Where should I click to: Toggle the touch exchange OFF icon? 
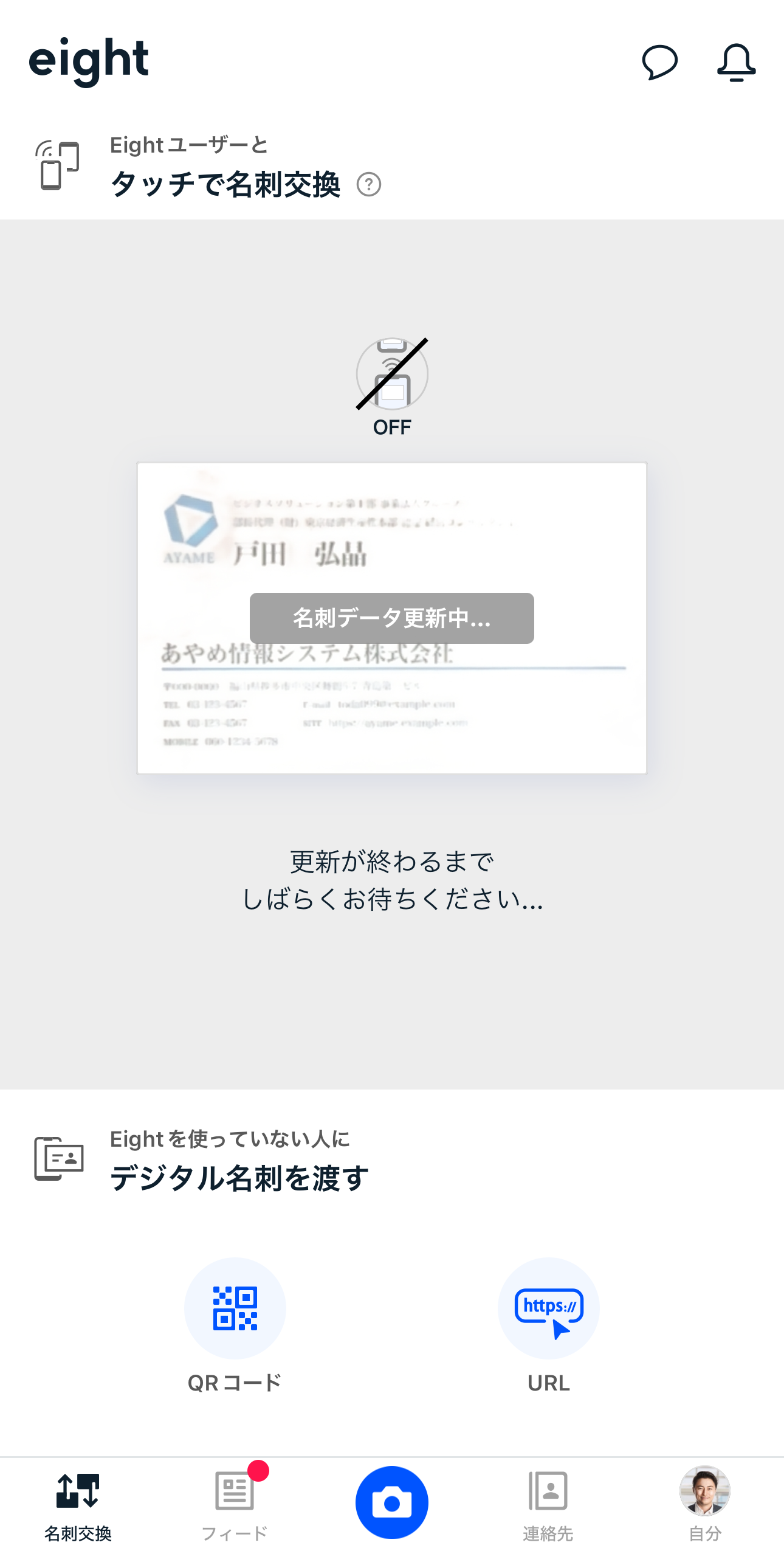click(x=392, y=375)
